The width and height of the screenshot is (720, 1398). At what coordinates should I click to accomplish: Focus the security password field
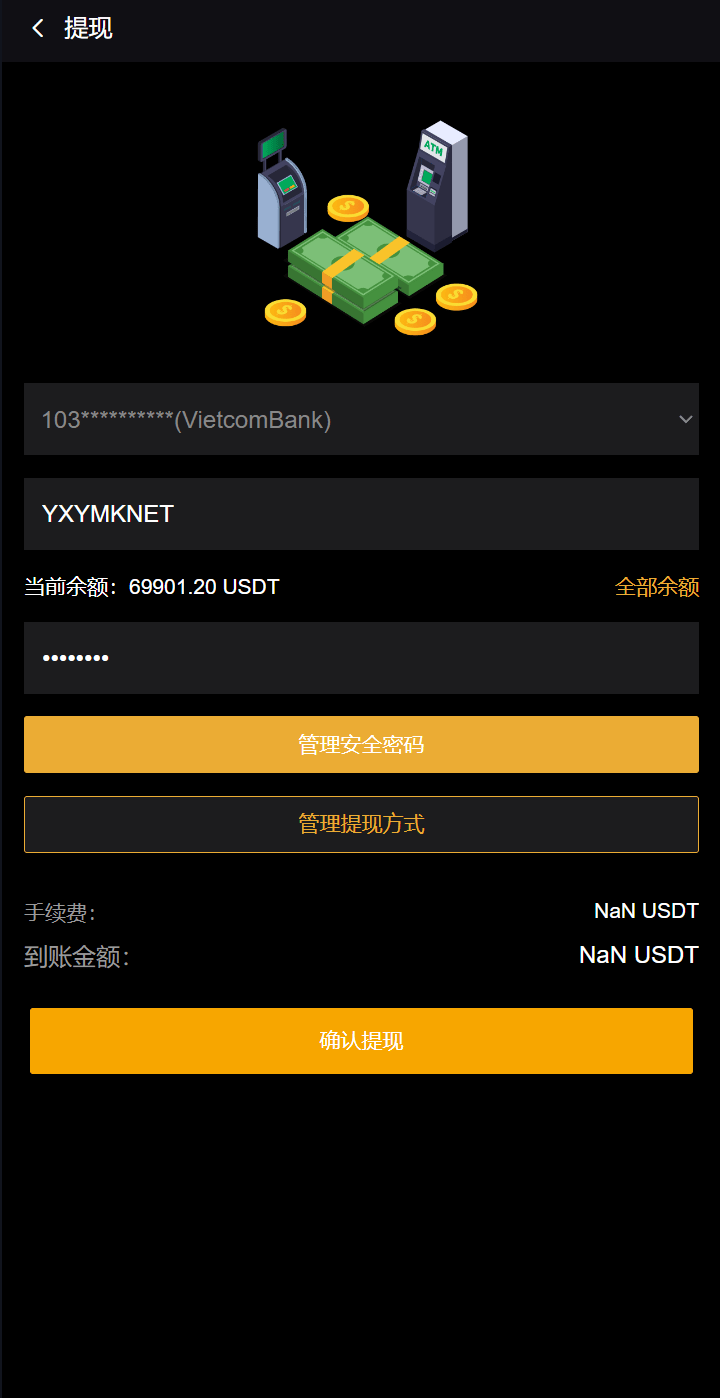coord(361,658)
